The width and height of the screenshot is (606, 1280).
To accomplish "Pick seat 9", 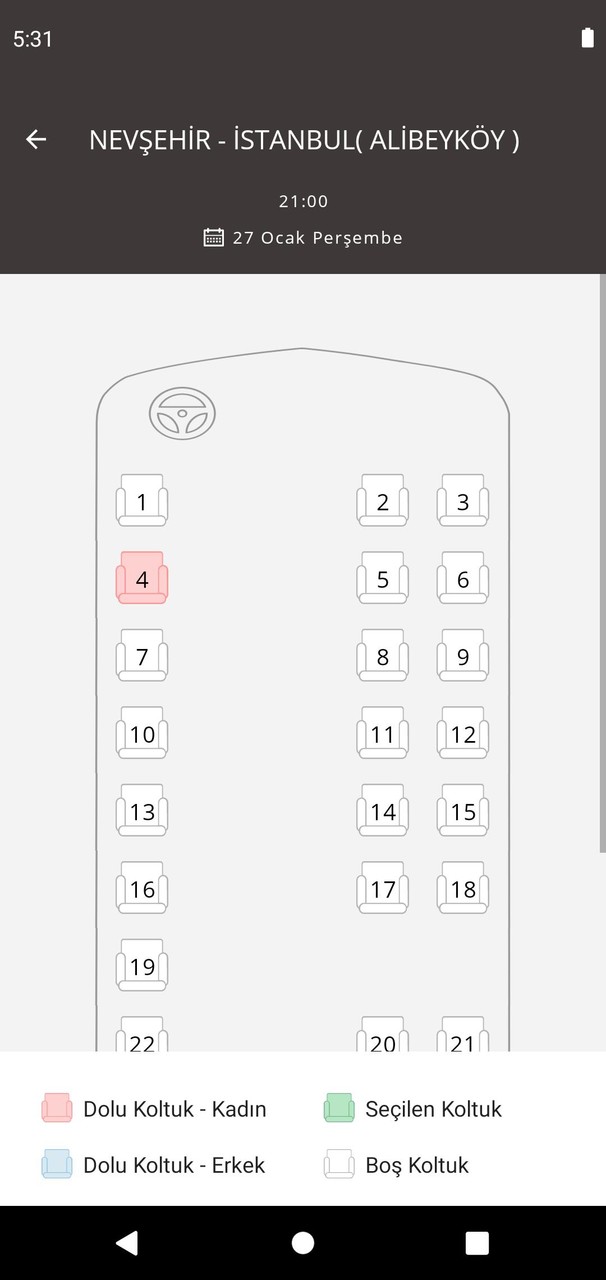I will (463, 656).
